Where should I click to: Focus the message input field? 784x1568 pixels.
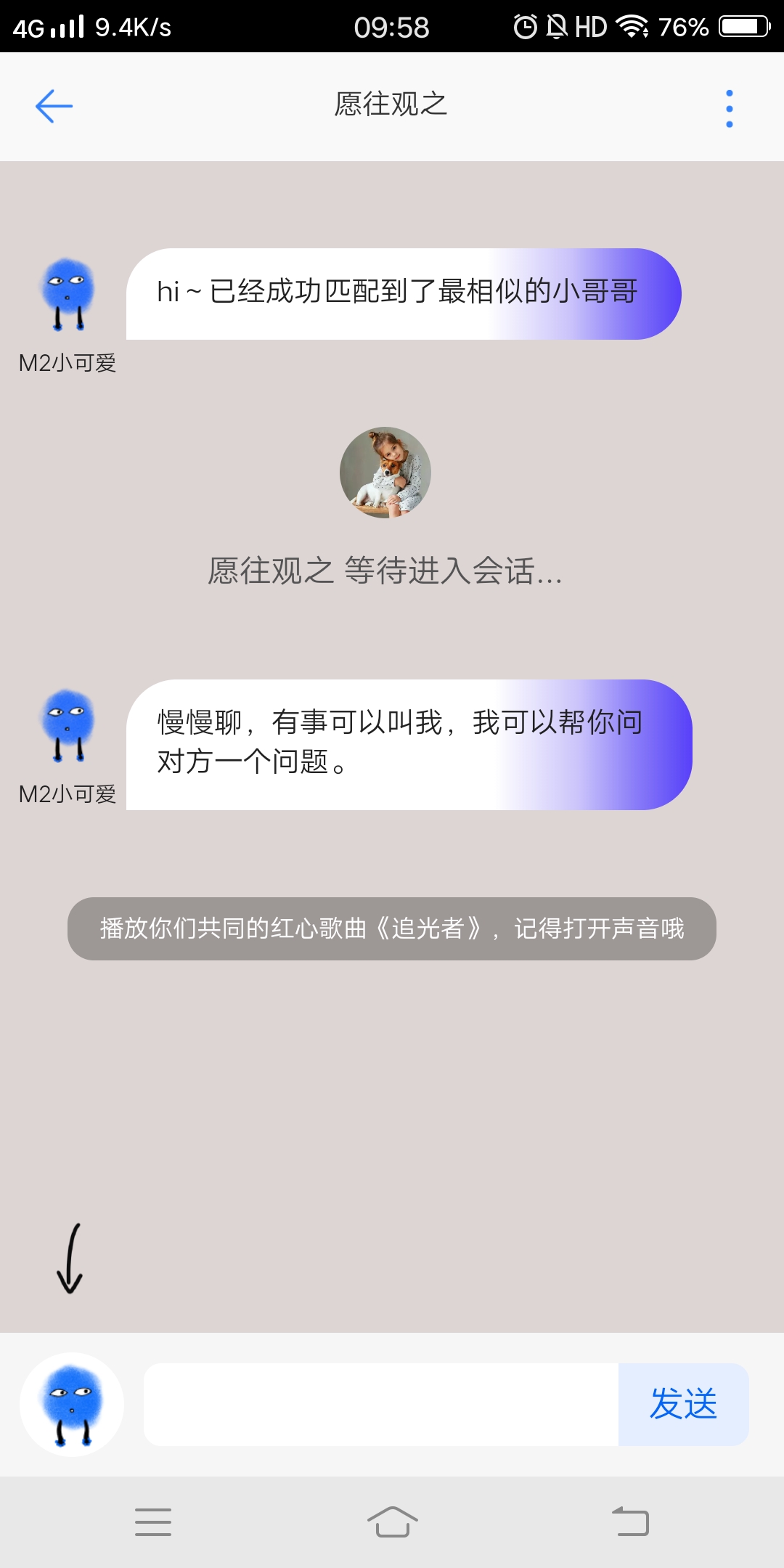click(381, 1404)
